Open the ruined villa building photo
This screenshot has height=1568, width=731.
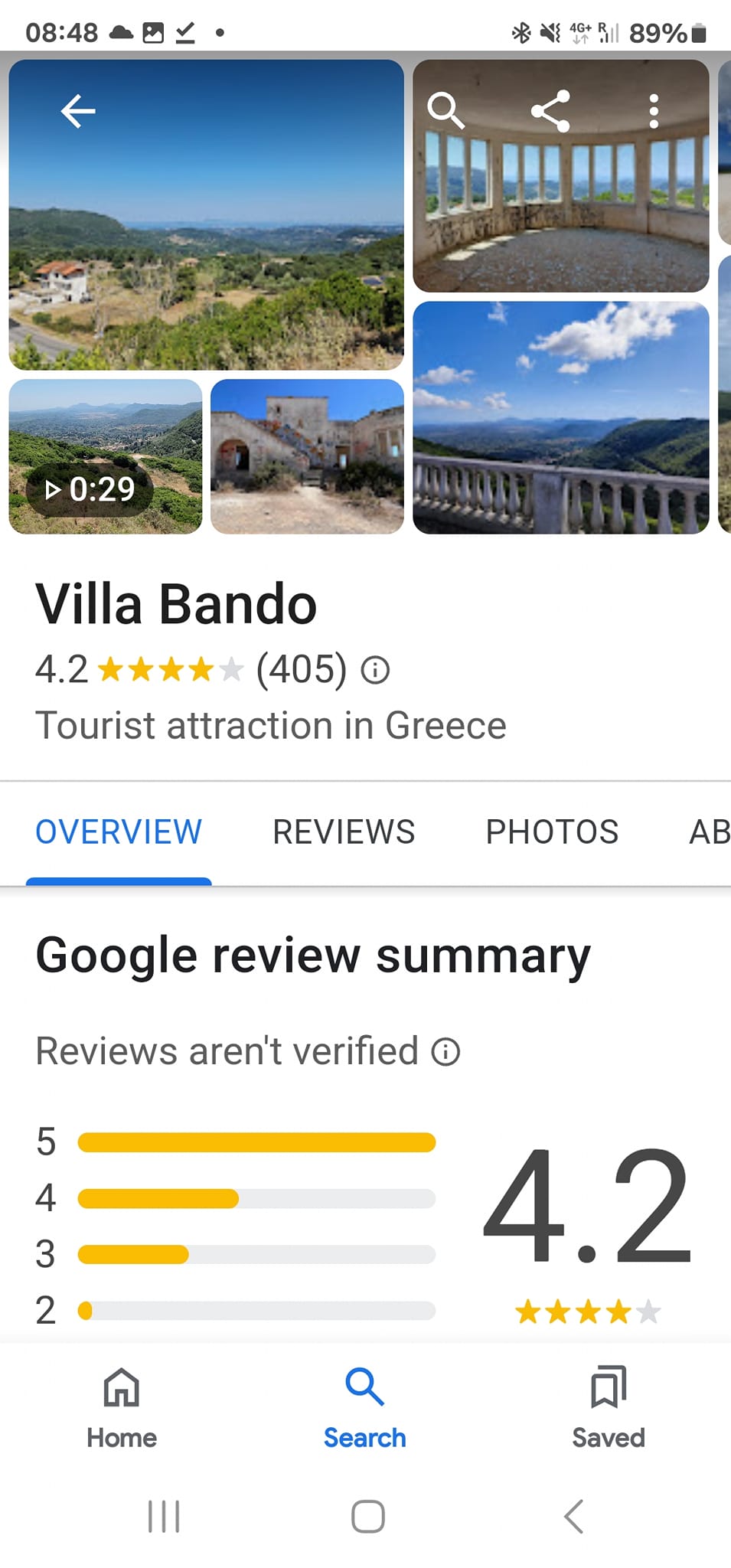[x=307, y=457]
